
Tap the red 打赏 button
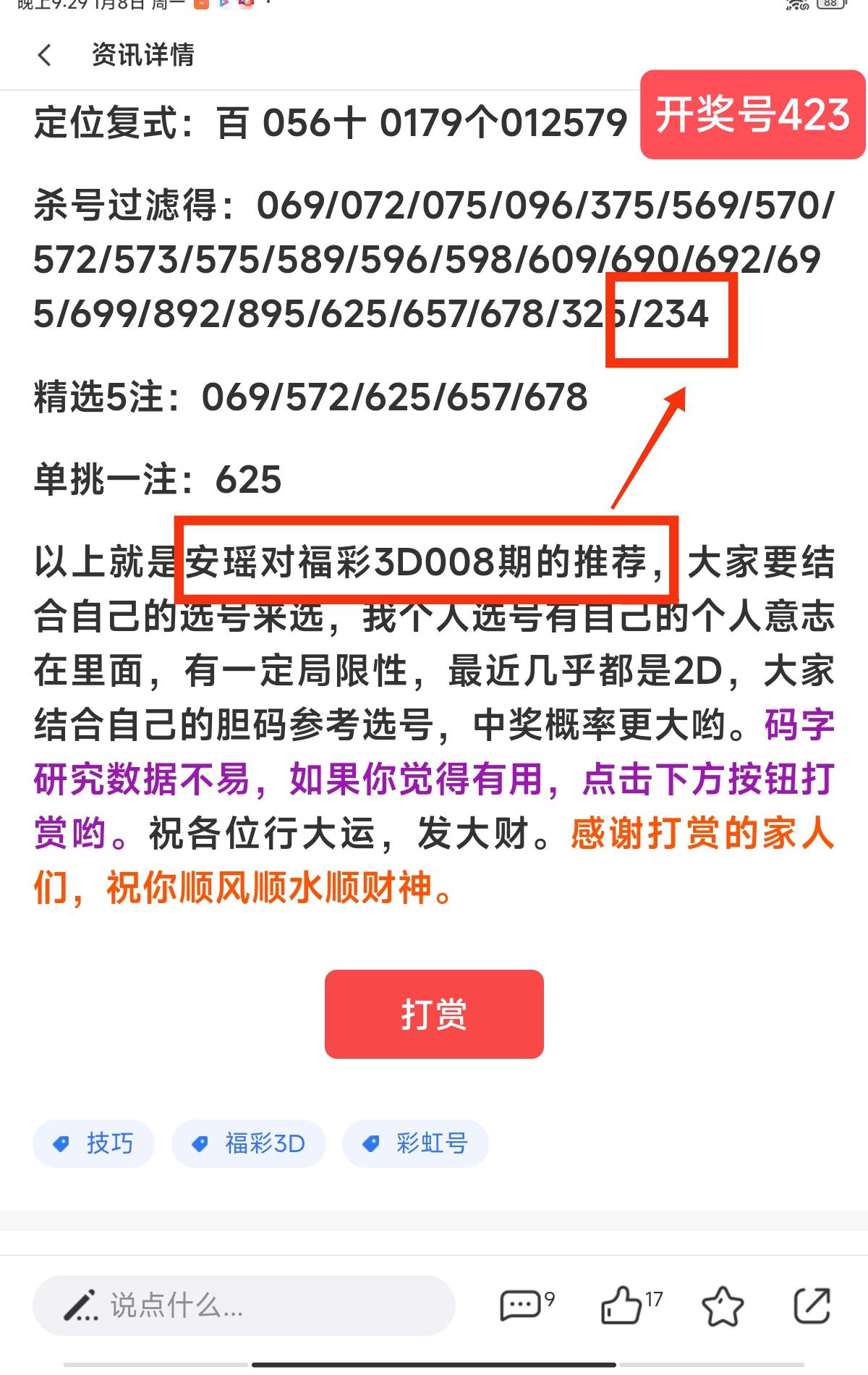click(433, 1014)
